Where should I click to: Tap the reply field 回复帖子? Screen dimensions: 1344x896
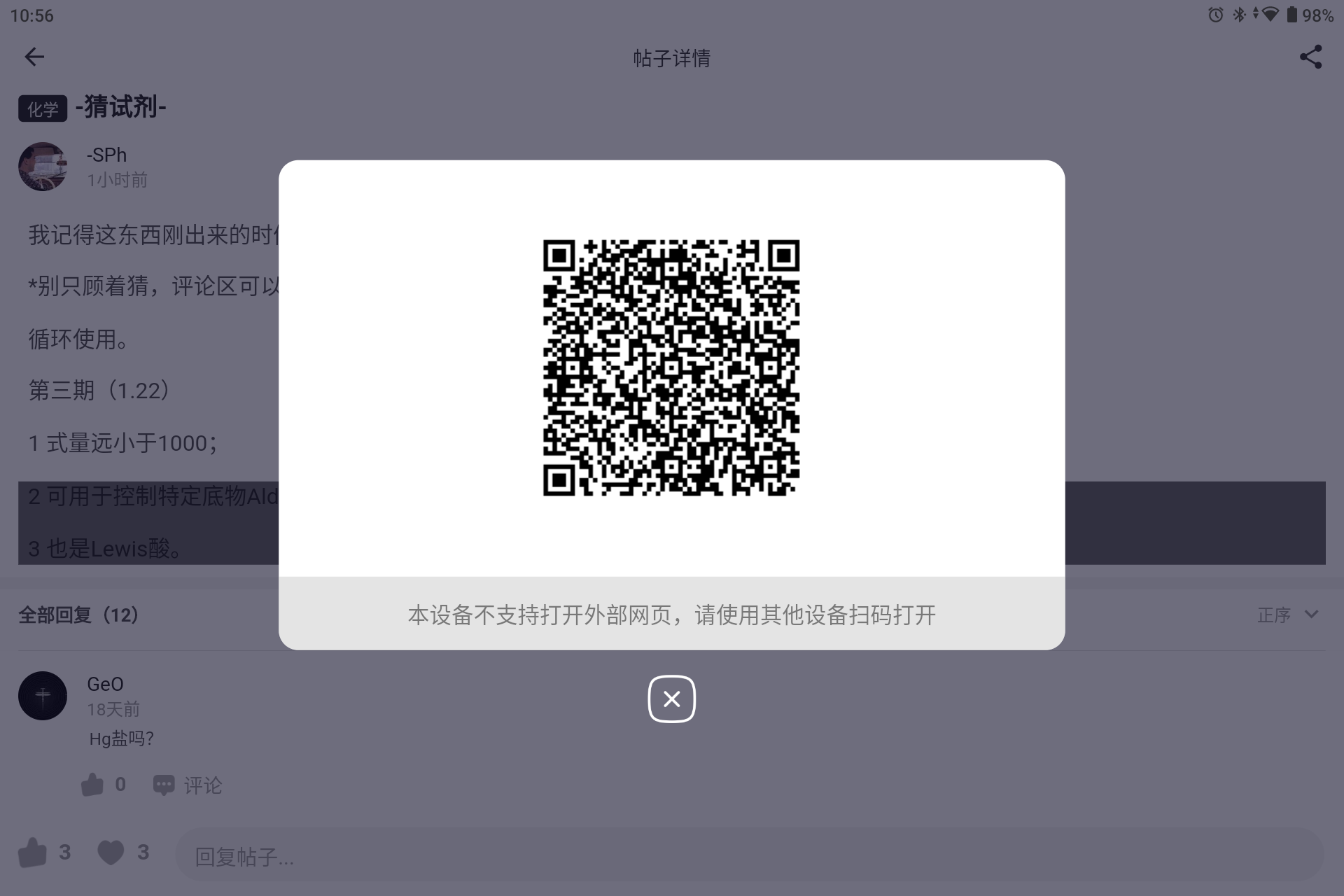[749, 855]
